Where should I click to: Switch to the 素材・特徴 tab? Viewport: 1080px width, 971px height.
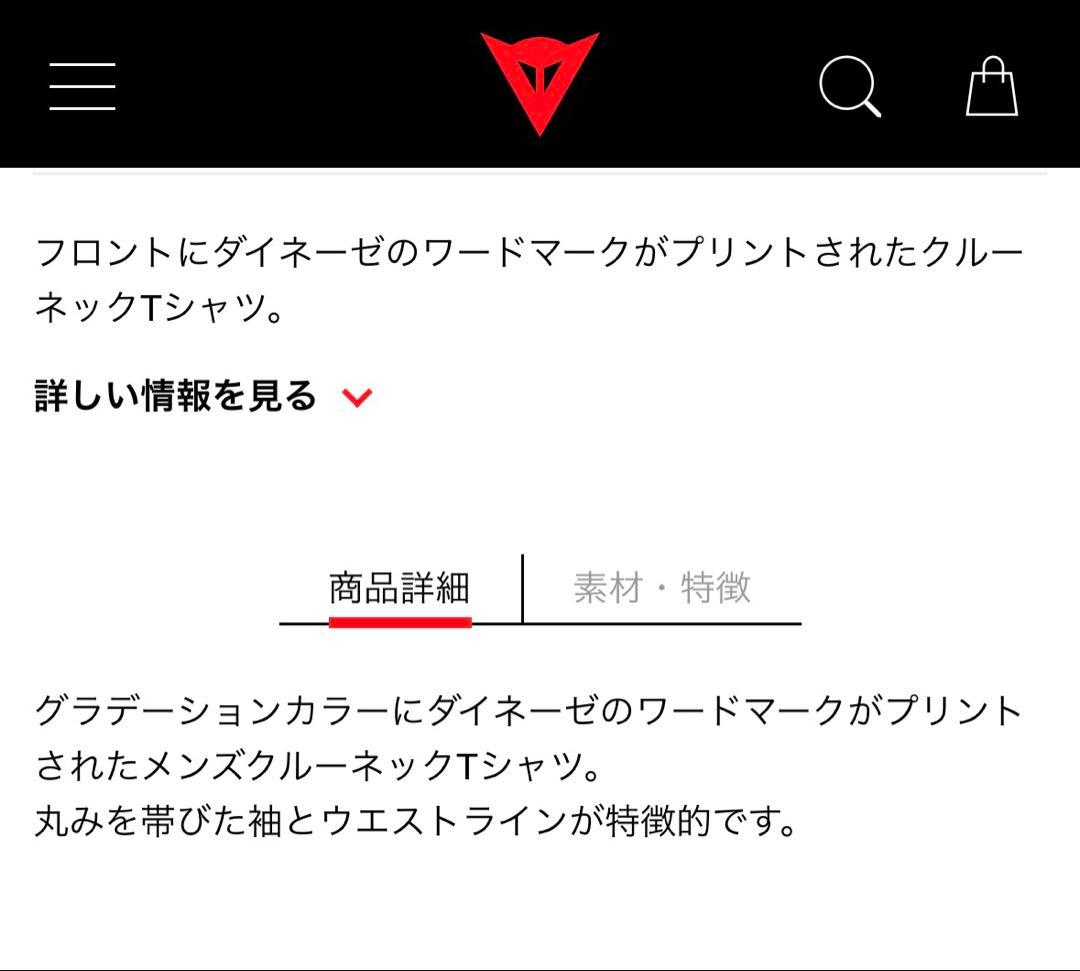(x=662, y=588)
